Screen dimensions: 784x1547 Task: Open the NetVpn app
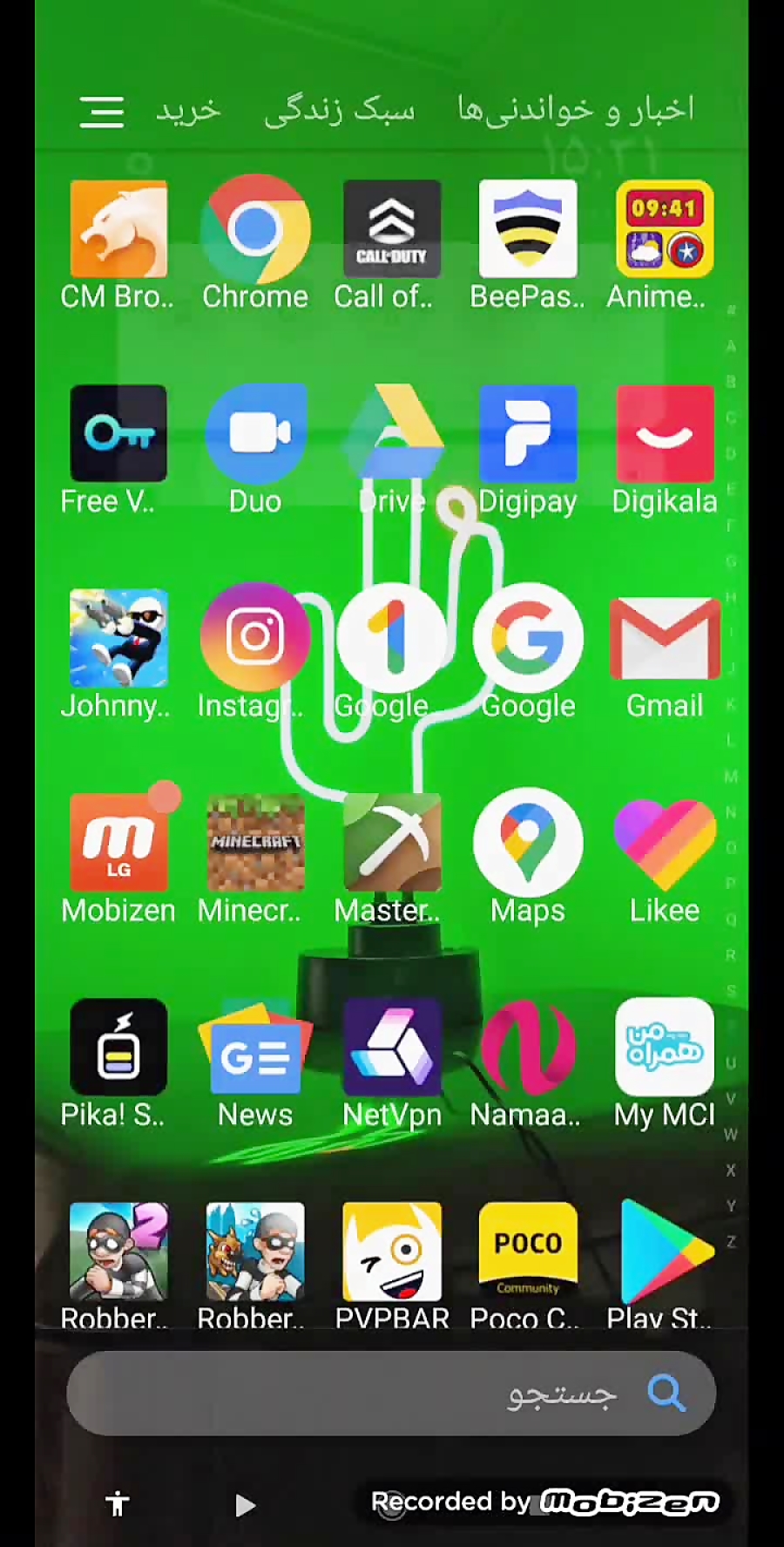391,1047
